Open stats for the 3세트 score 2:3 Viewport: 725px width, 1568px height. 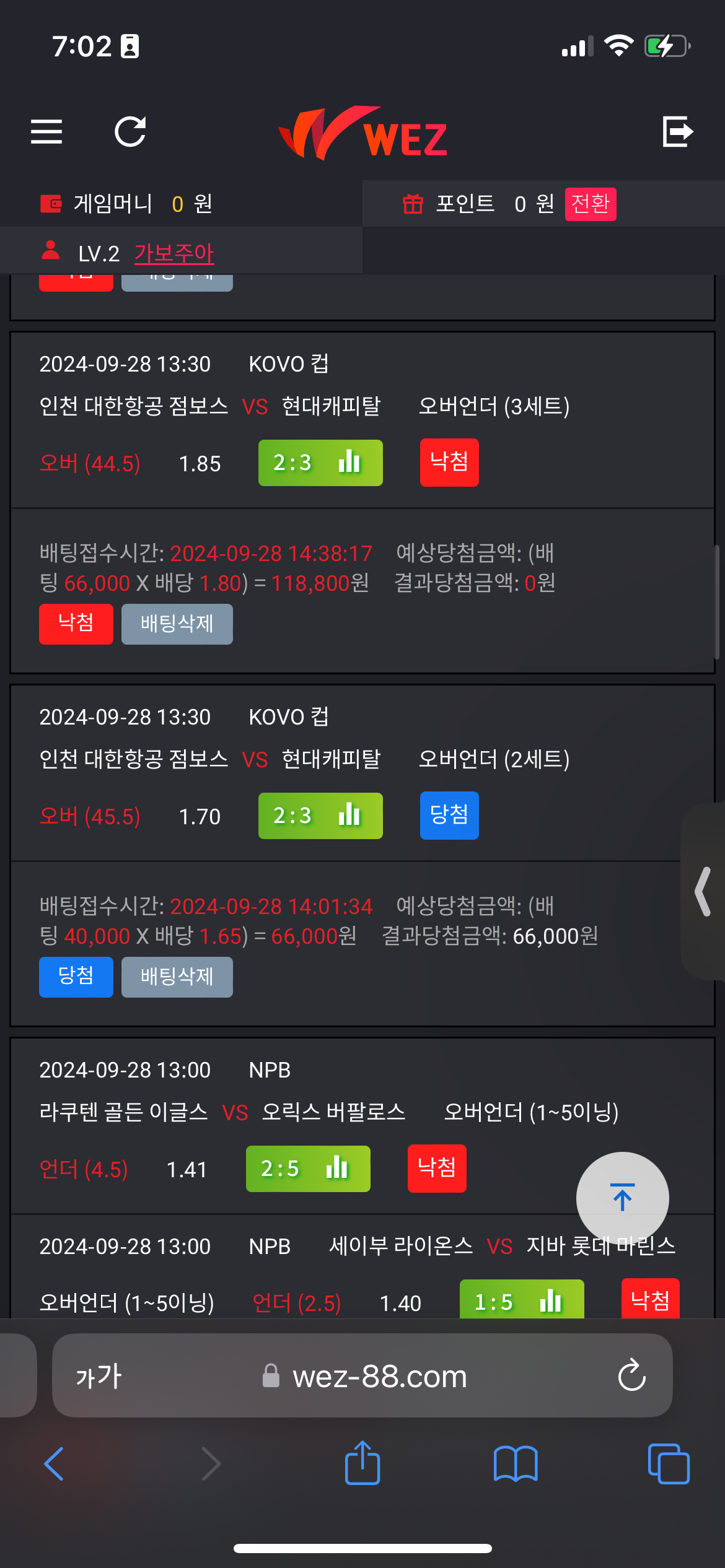pos(320,463)
